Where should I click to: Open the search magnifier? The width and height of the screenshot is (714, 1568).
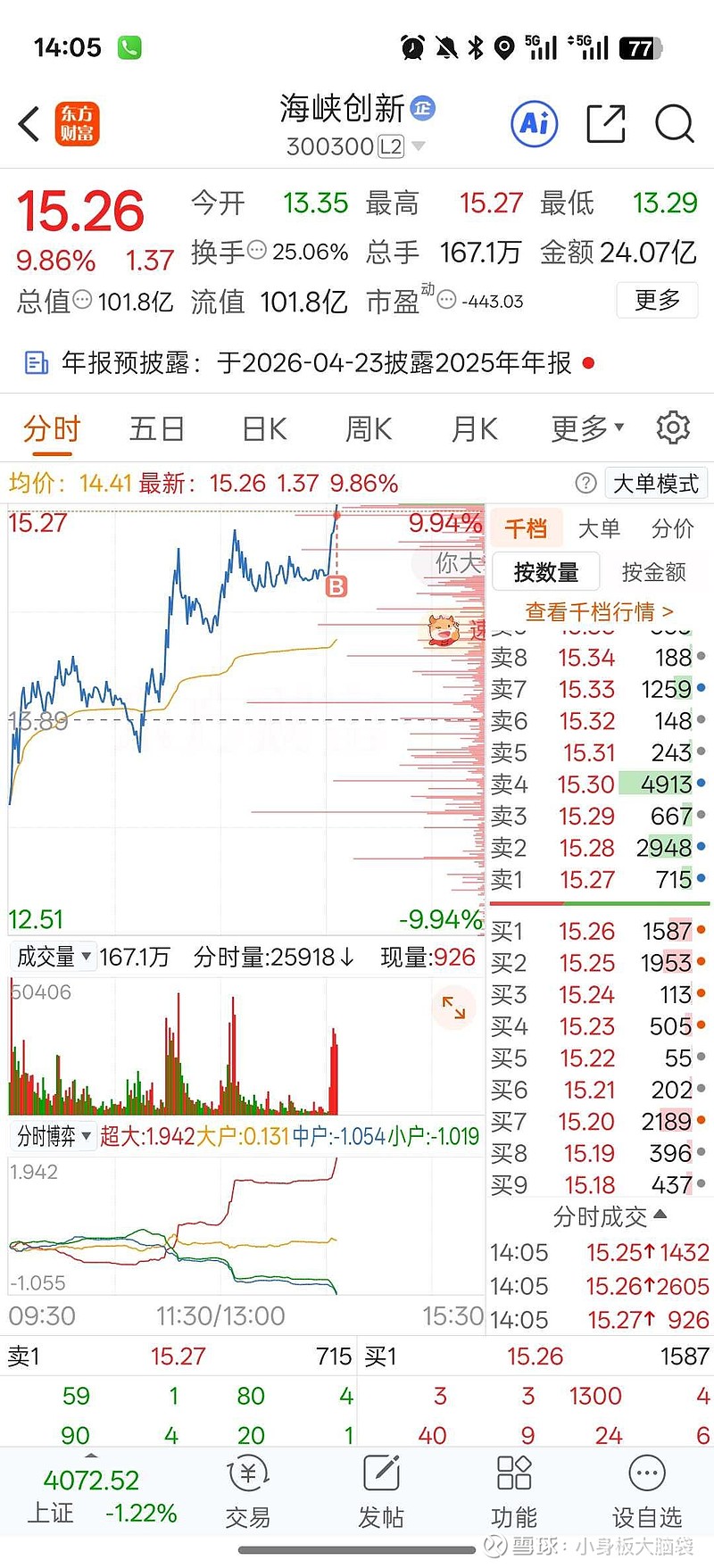click(674, 124)
